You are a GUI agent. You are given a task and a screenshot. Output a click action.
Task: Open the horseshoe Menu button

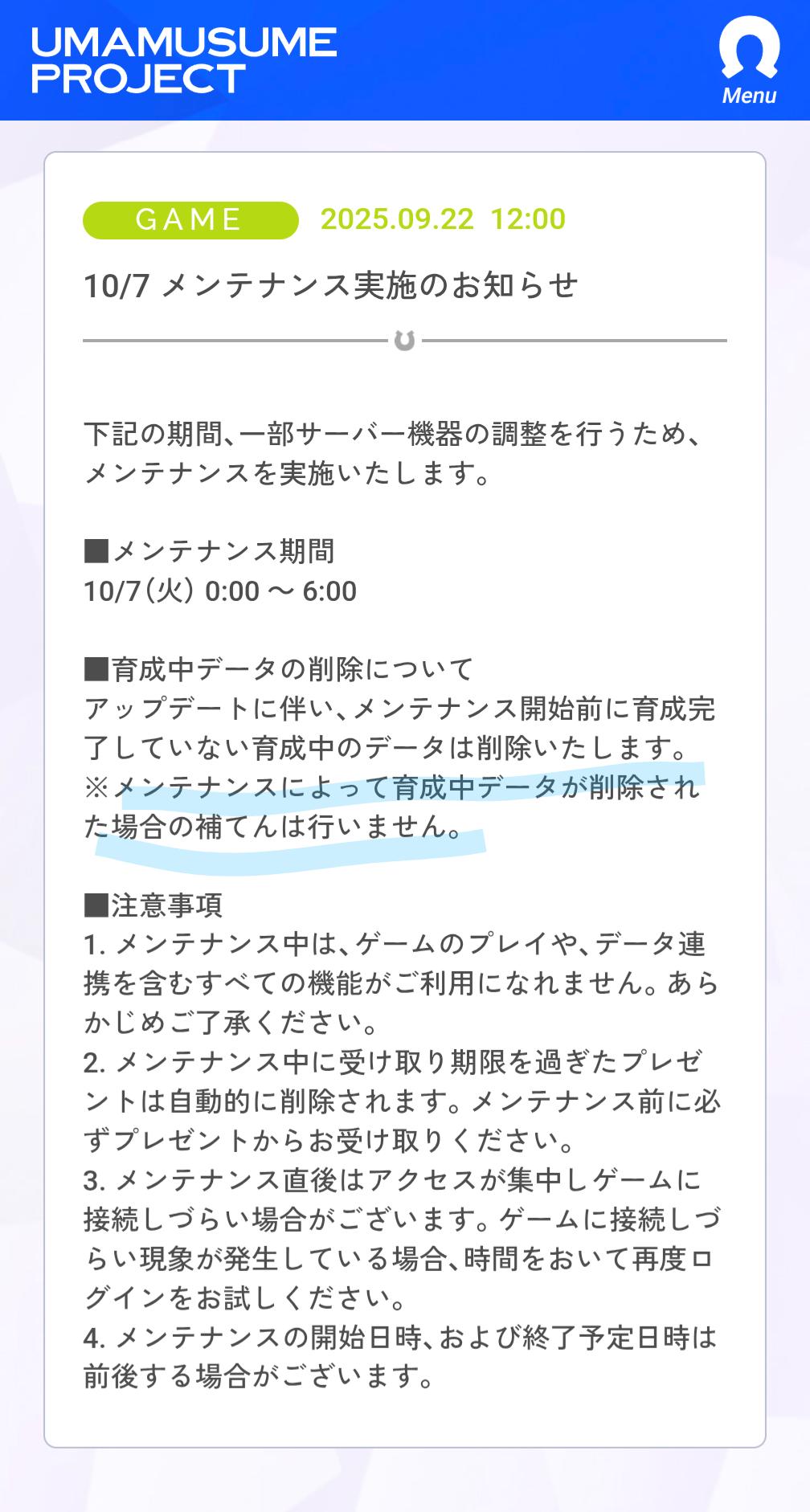click(x=748, y=61)
